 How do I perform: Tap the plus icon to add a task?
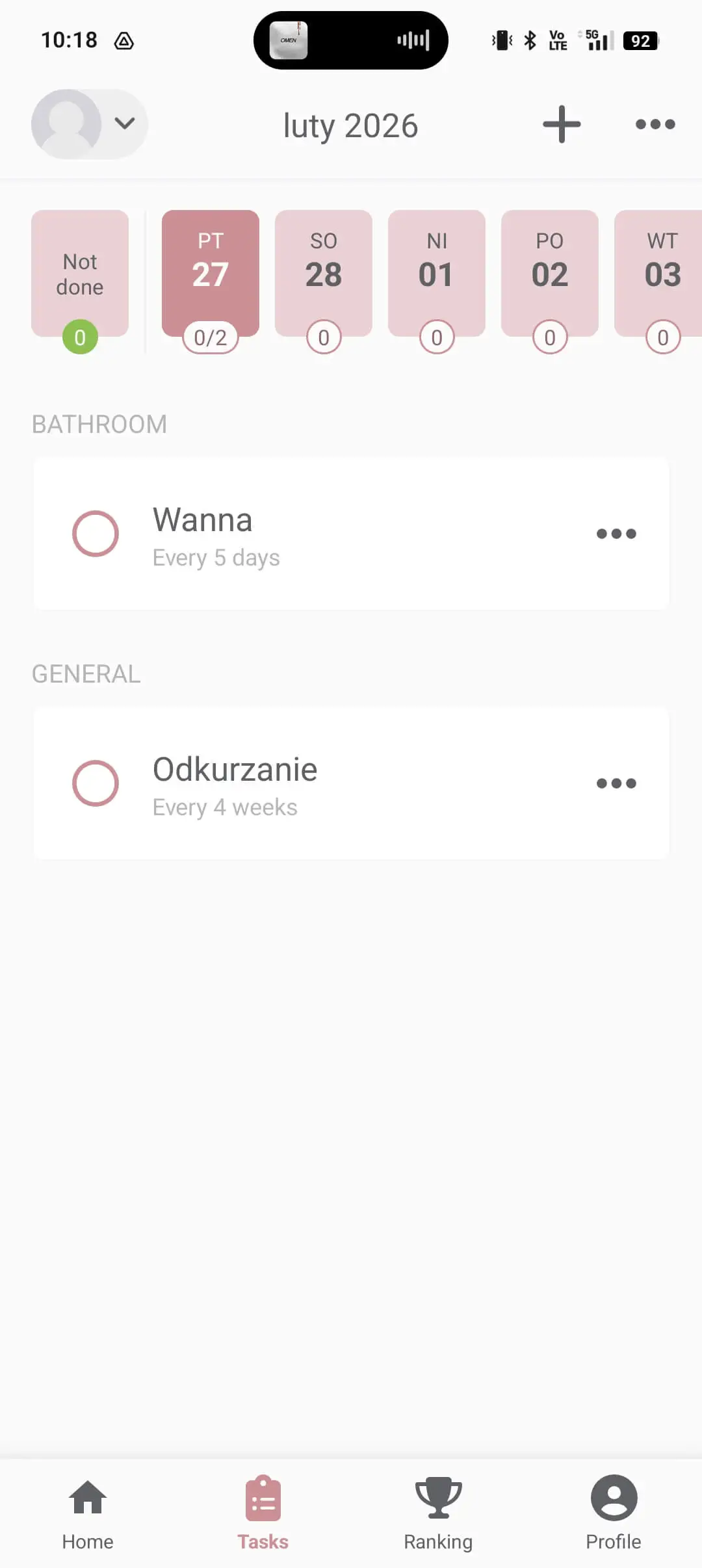[x=561, y=124]
